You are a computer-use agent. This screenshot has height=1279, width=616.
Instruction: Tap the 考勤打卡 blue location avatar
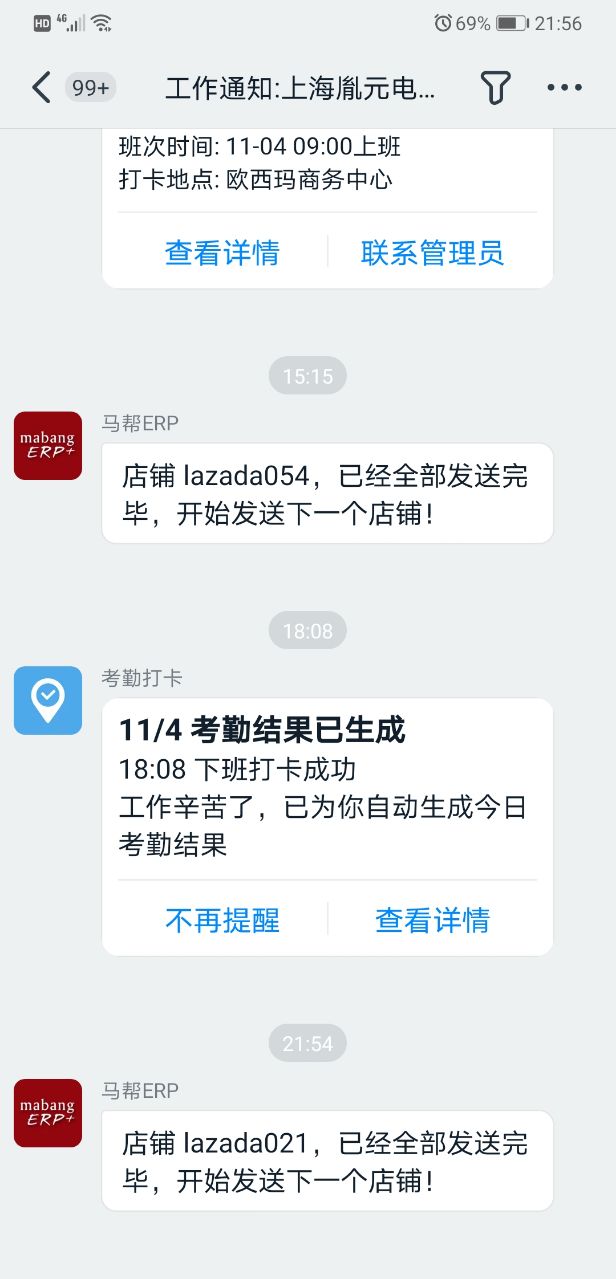[48, 701]
